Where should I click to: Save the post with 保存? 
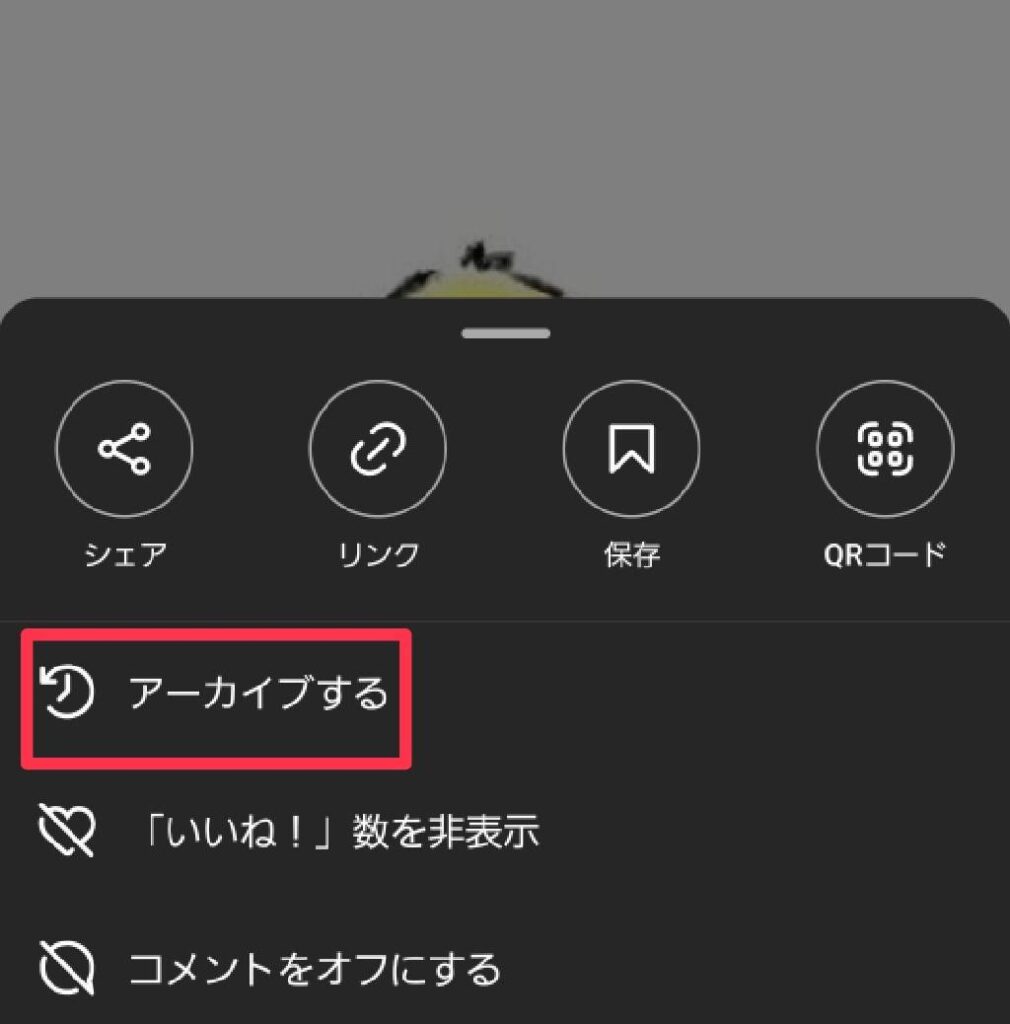[x=631, y=448]
